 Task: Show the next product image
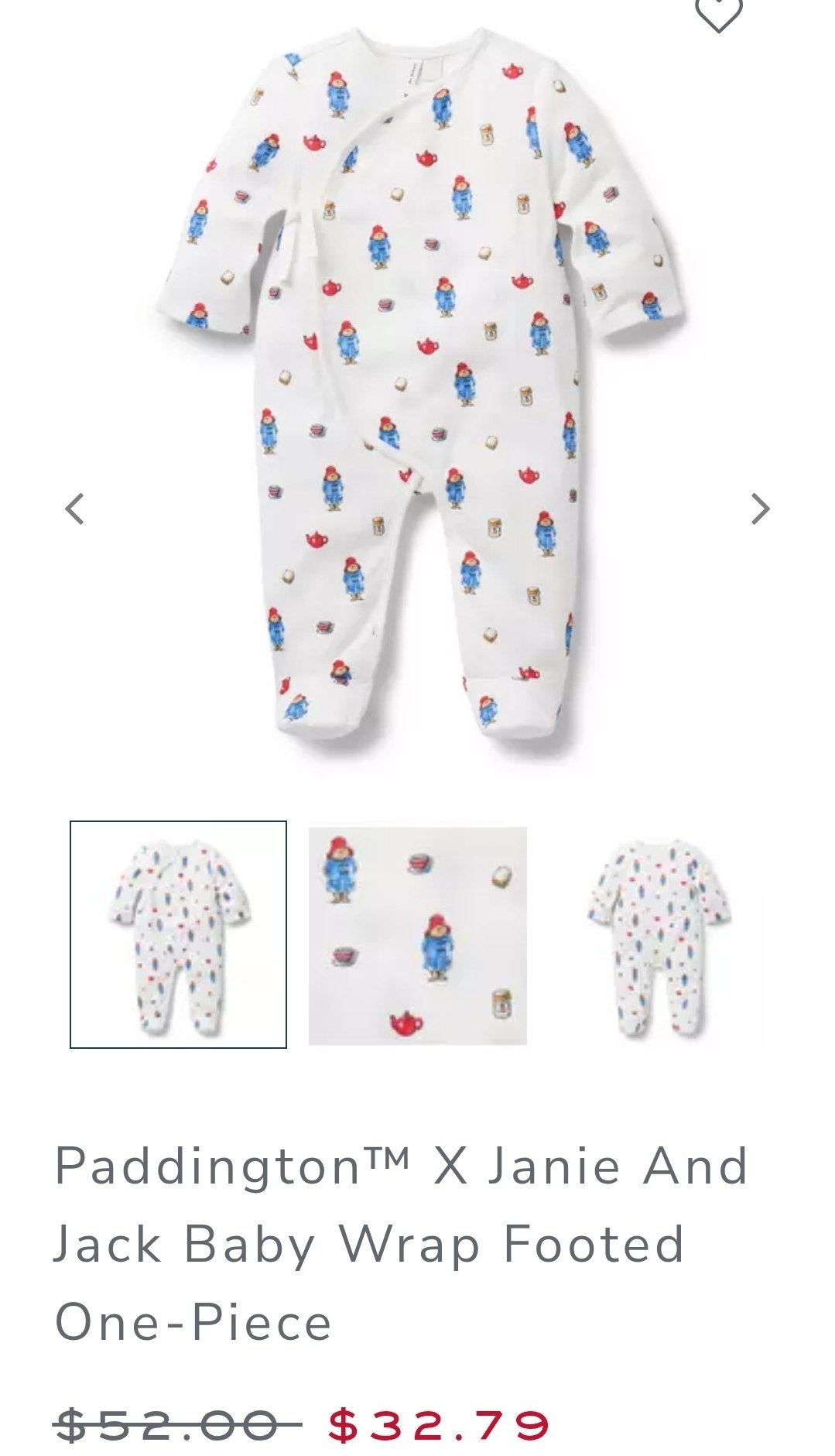click(761, 509)
